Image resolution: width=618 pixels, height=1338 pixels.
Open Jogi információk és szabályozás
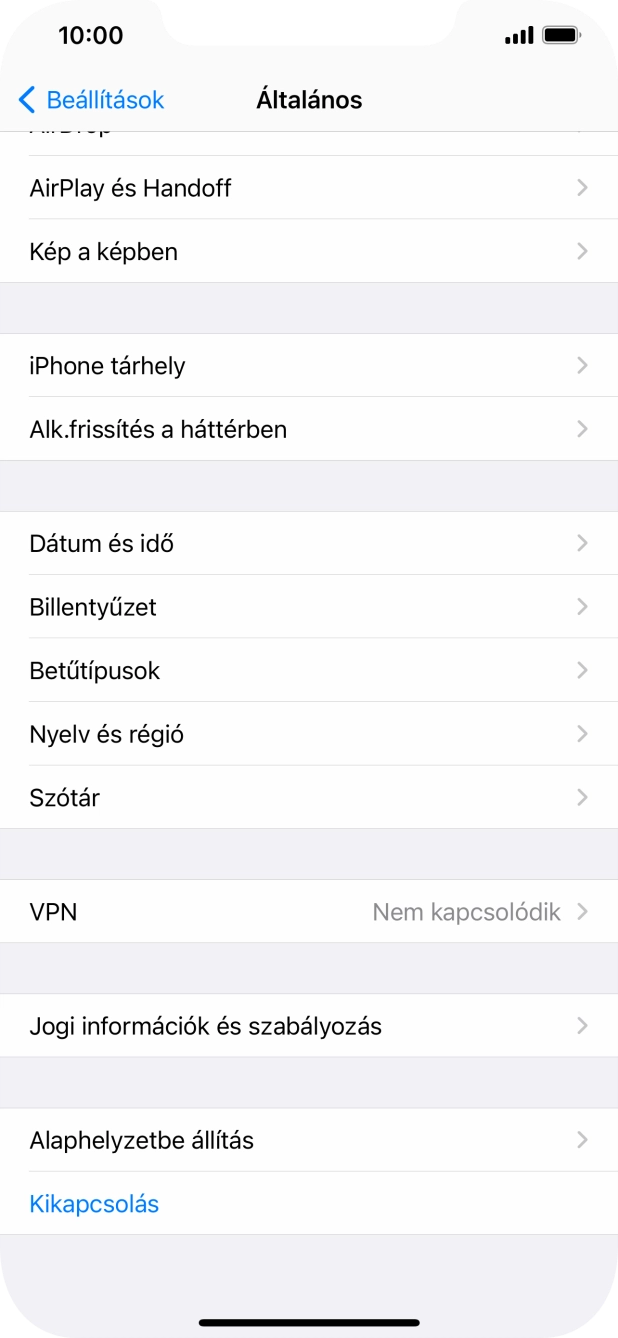309,1026
